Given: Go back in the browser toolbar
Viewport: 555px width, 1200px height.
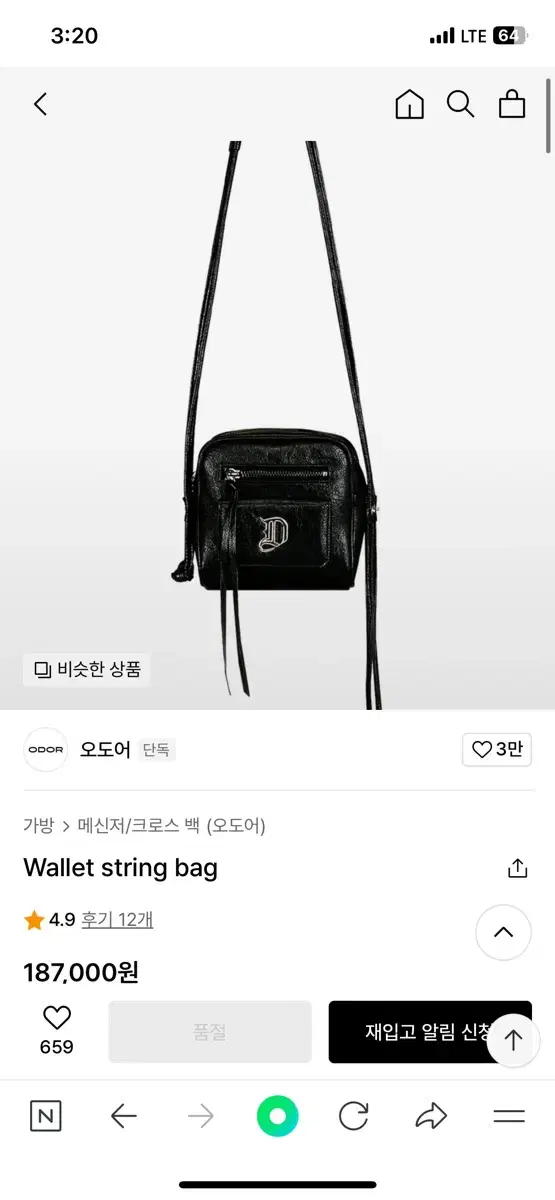Looking at the screenshot, I should click(x=124, y=1116).
